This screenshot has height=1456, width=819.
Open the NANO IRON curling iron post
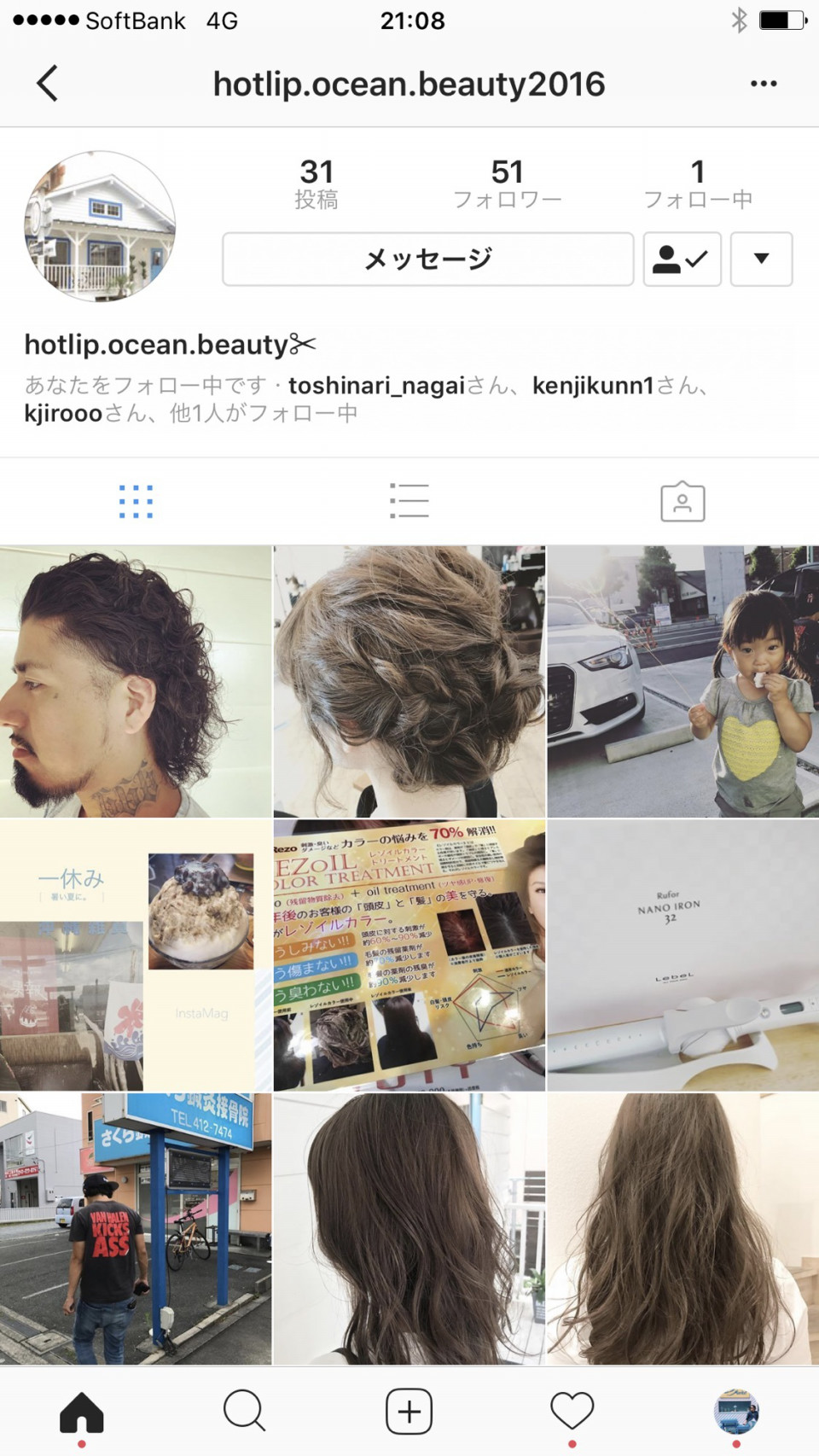click(x=682, y=955)
